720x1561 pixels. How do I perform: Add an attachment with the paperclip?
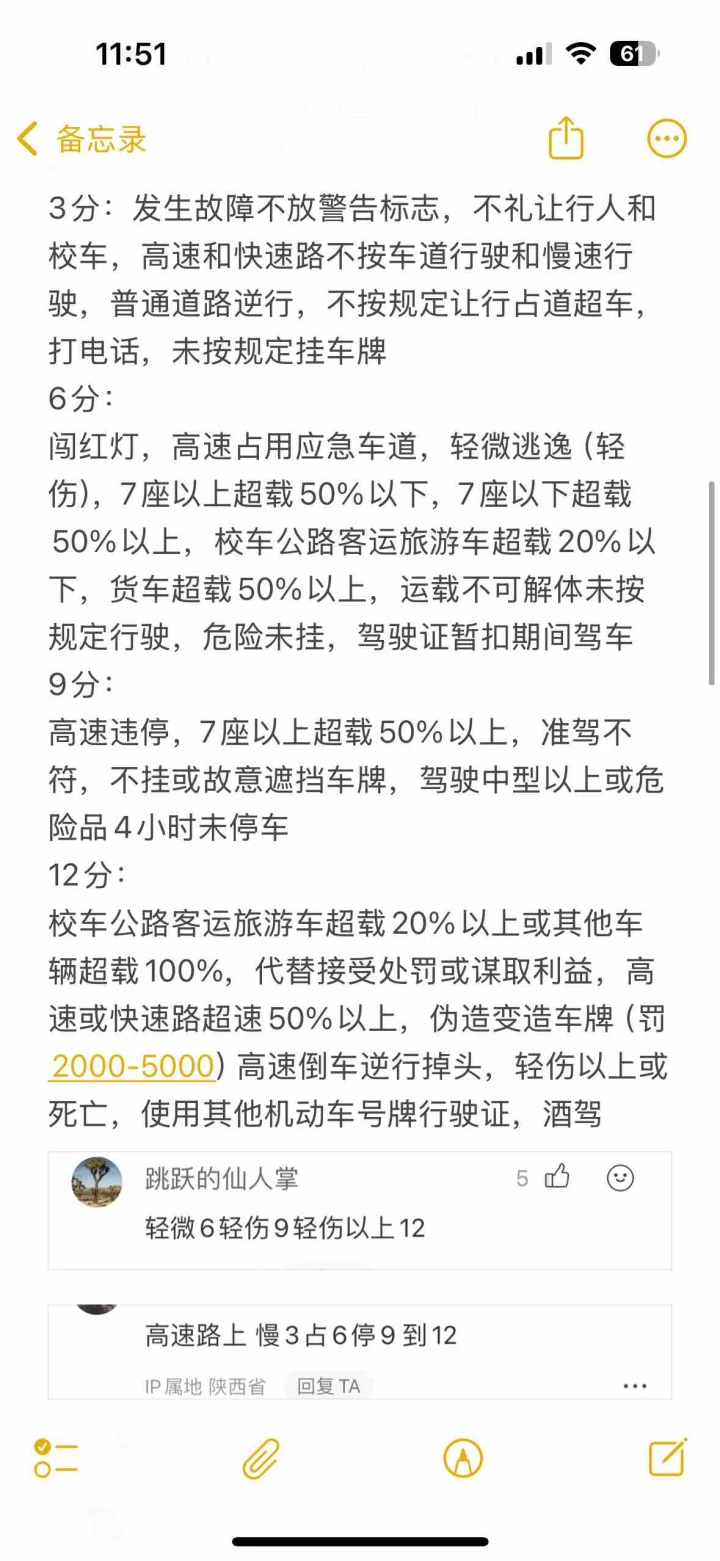click(261, 1459)
